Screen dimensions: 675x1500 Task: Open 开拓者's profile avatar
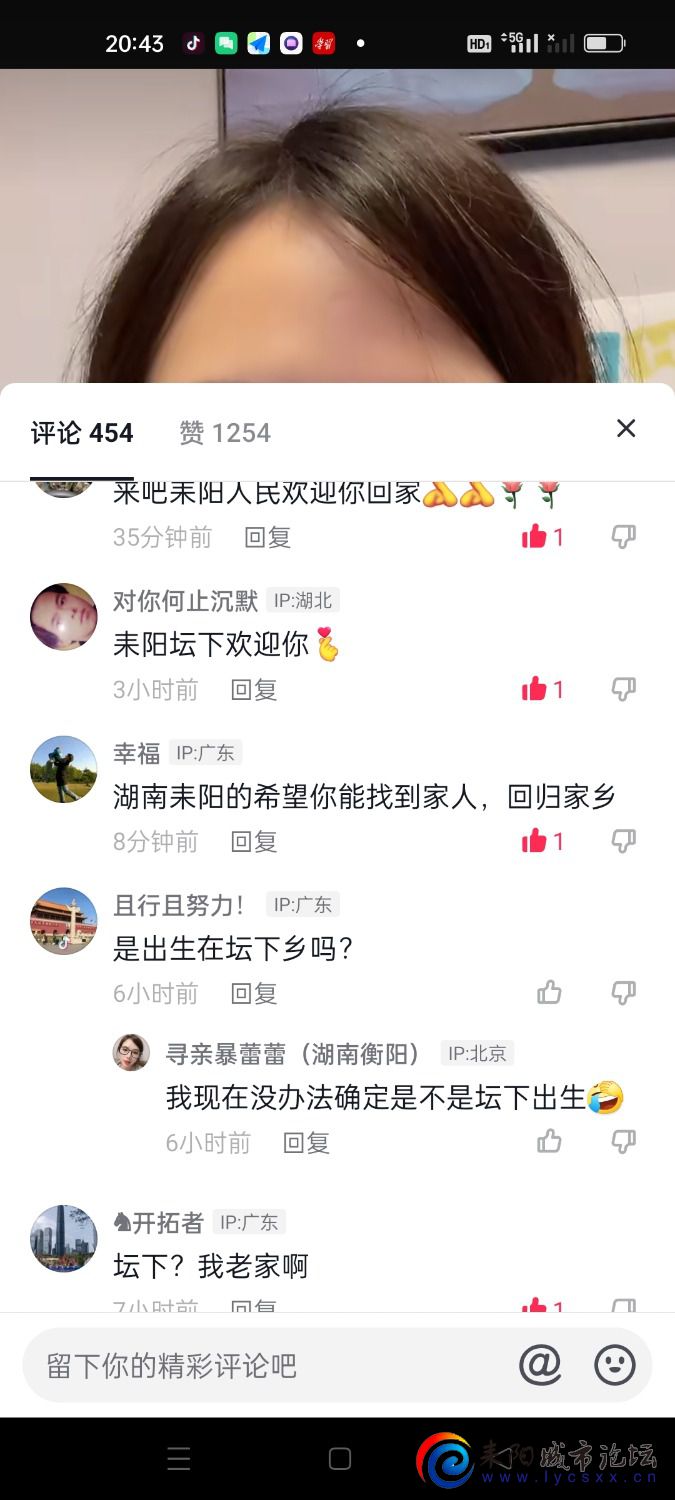coord(64,1238)
